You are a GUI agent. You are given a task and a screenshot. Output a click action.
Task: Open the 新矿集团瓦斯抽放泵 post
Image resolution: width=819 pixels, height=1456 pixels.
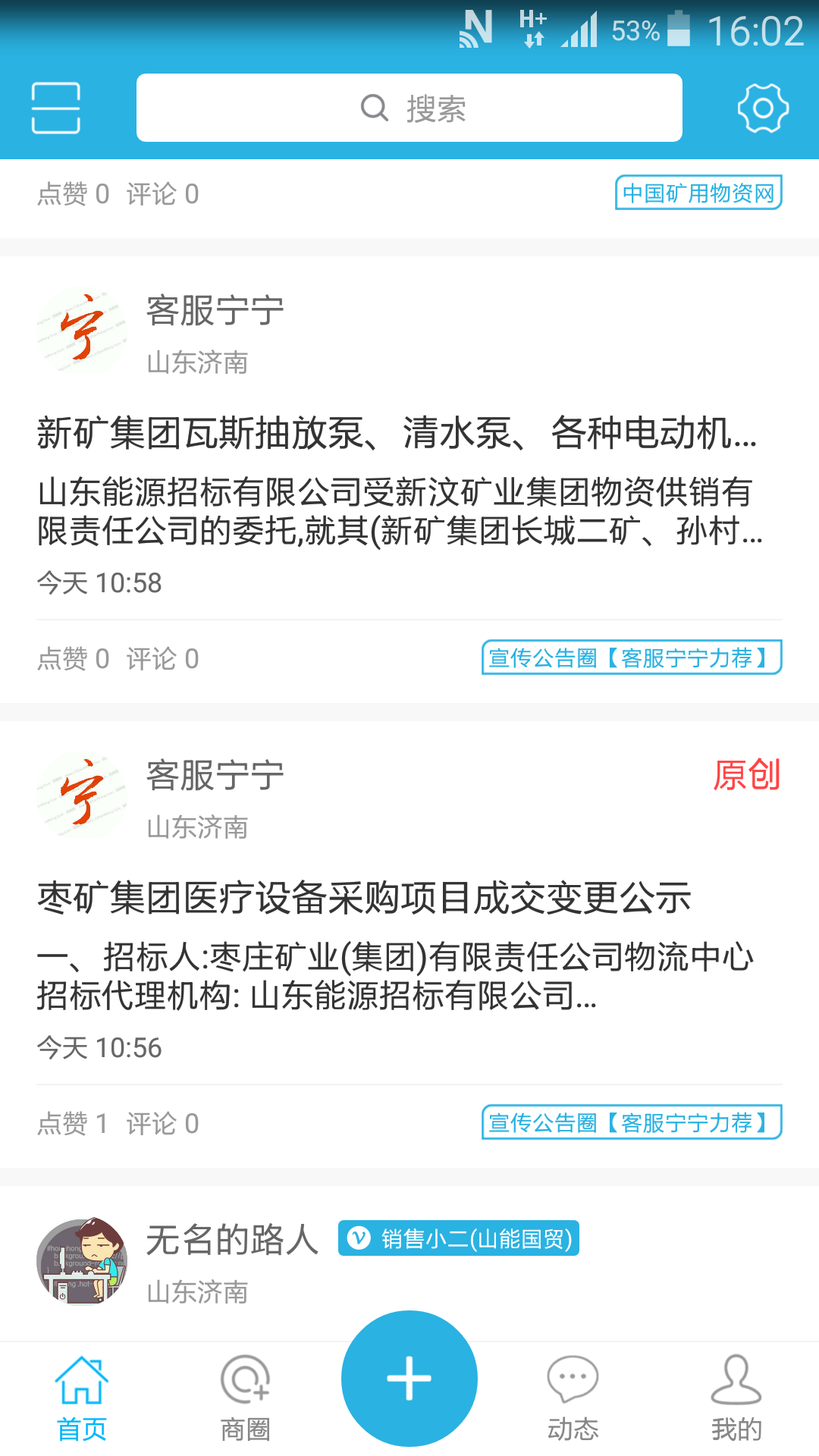coord(397,434)
